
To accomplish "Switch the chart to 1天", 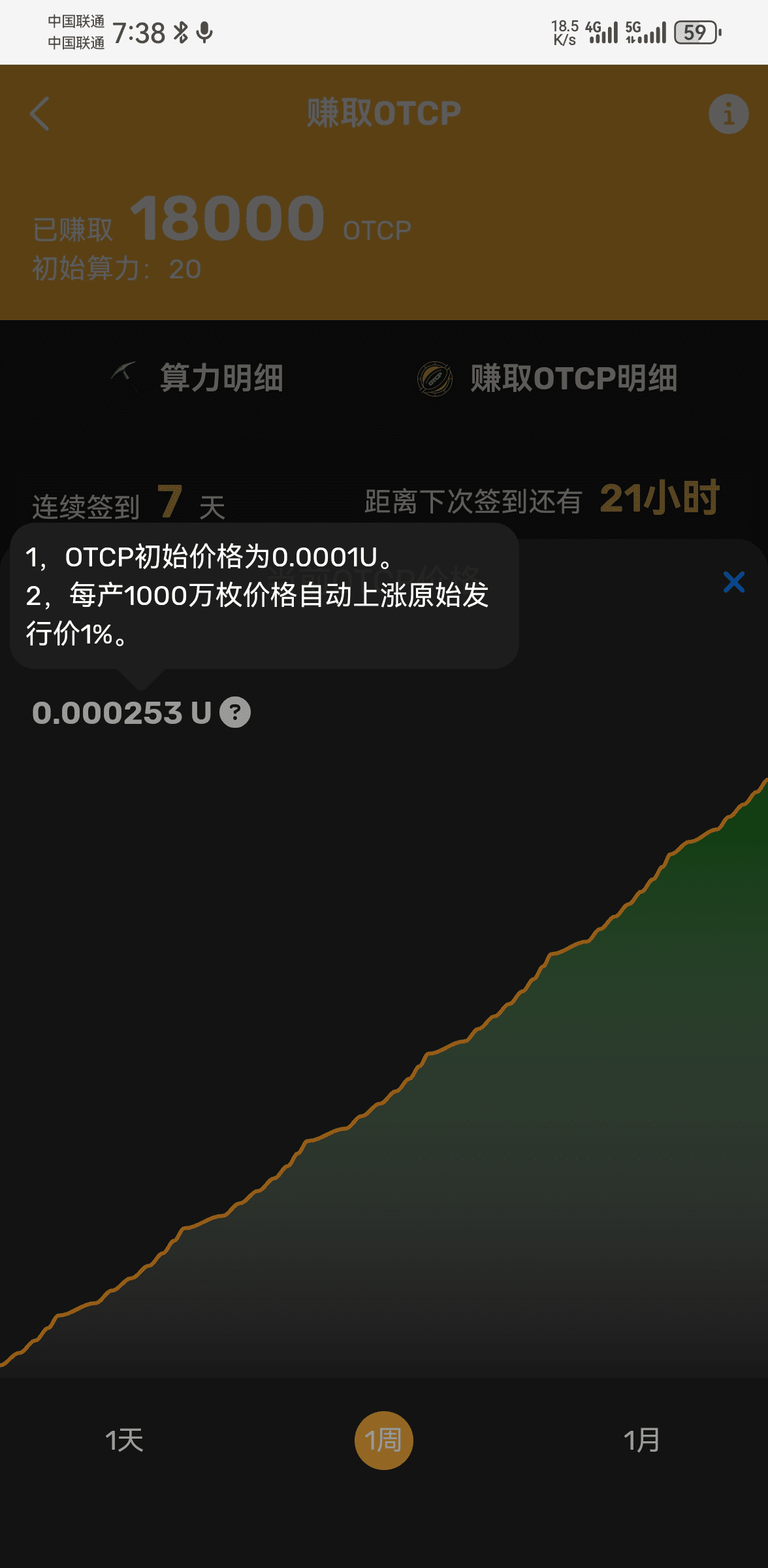I will [x=124, y=1440].
